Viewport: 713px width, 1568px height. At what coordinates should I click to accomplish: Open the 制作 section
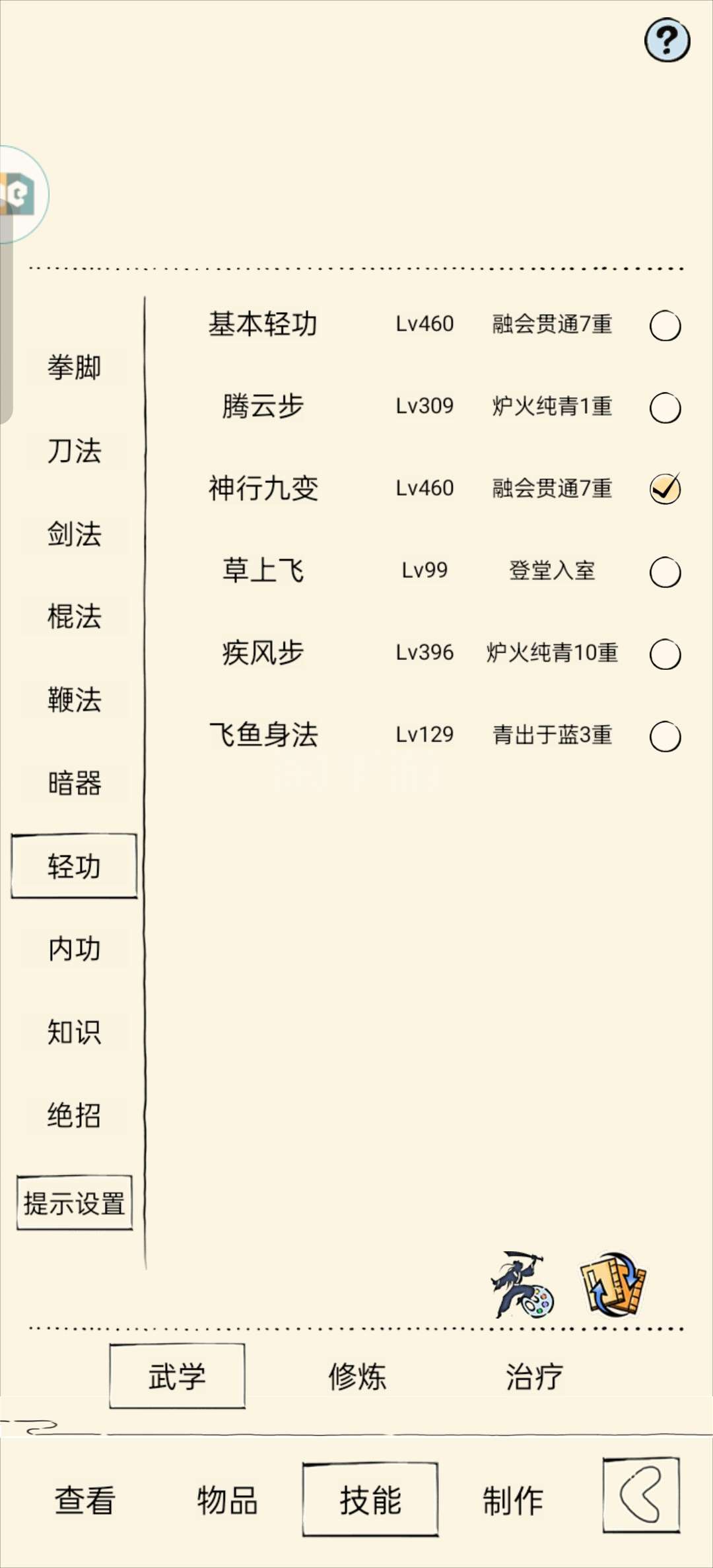pyautogui.click(x=513, y=1500)
